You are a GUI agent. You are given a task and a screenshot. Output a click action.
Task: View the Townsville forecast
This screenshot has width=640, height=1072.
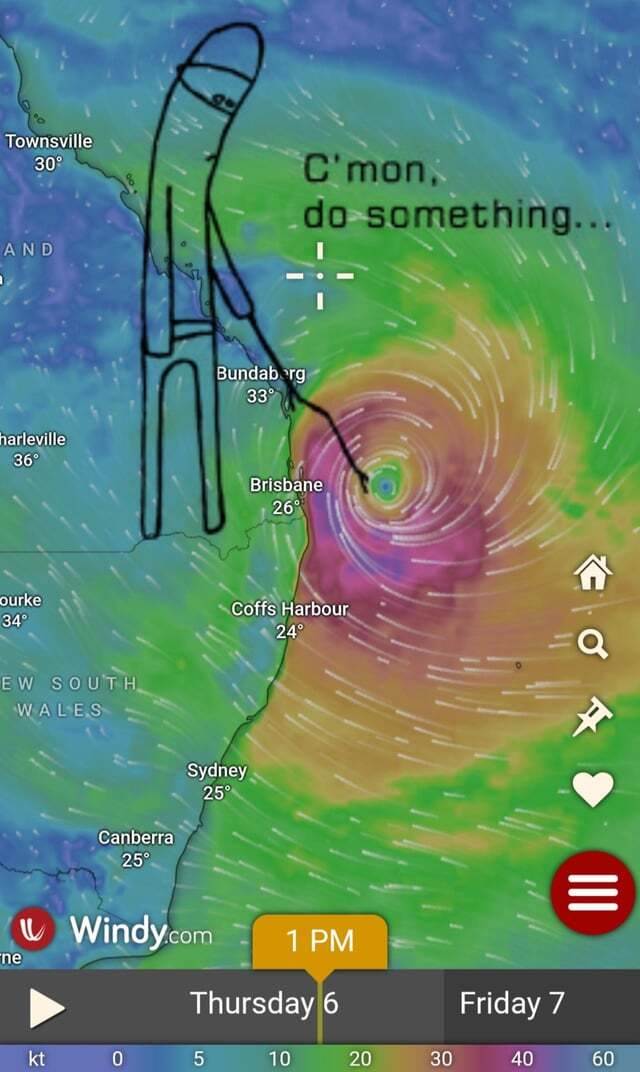coord(48,151)
